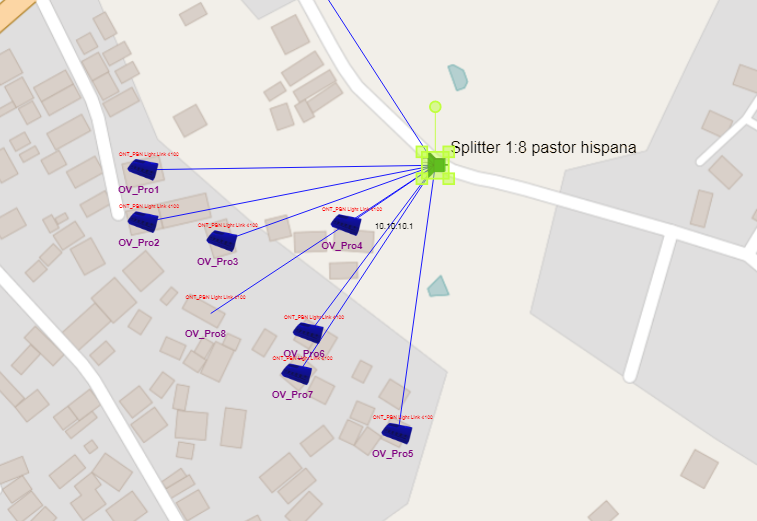Screen dimensions: 757x521
Task: Tap the splitter's rotation handle circle
Action: [435, 107]
